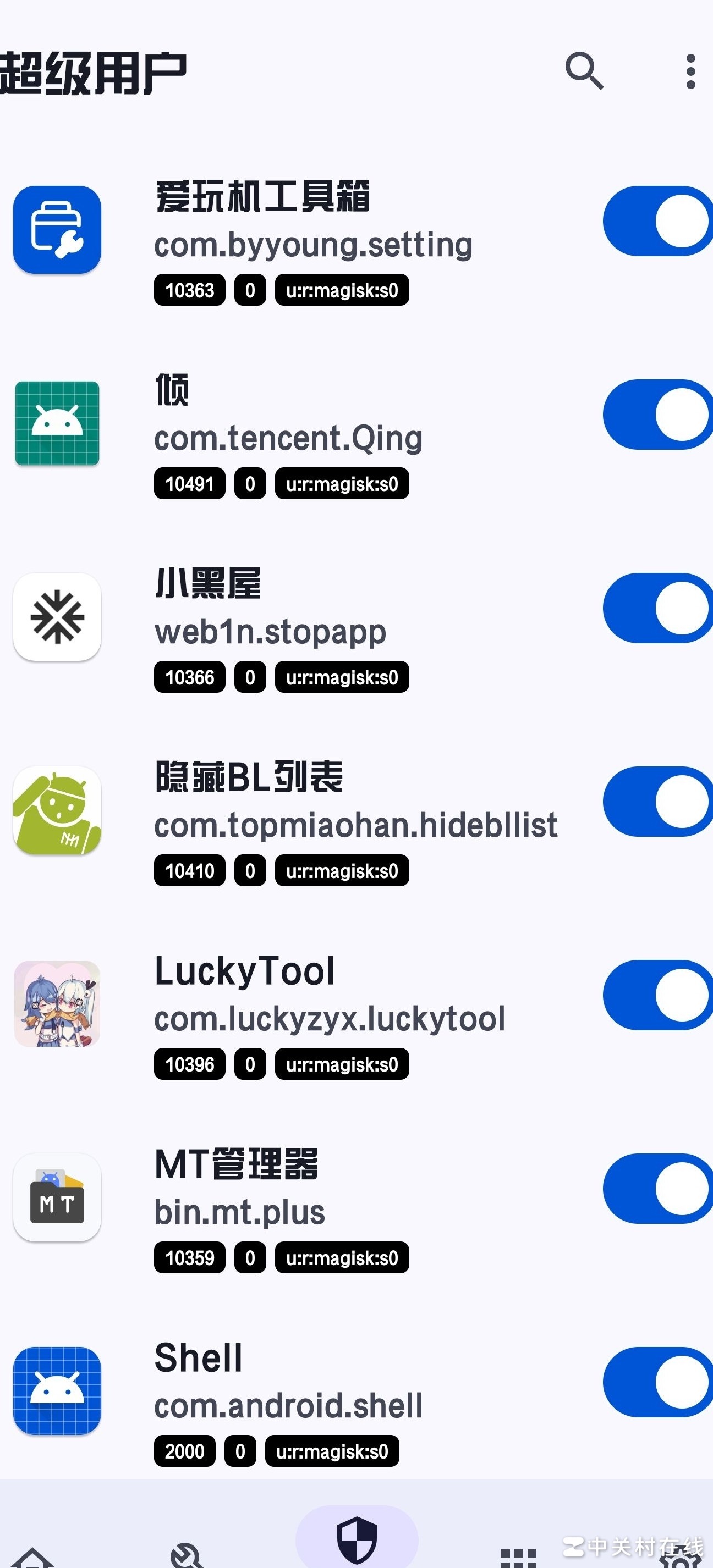The image size is (713, 1568).
Task: Toggle root permission for 小黑屋
Action: pos(656,609)
